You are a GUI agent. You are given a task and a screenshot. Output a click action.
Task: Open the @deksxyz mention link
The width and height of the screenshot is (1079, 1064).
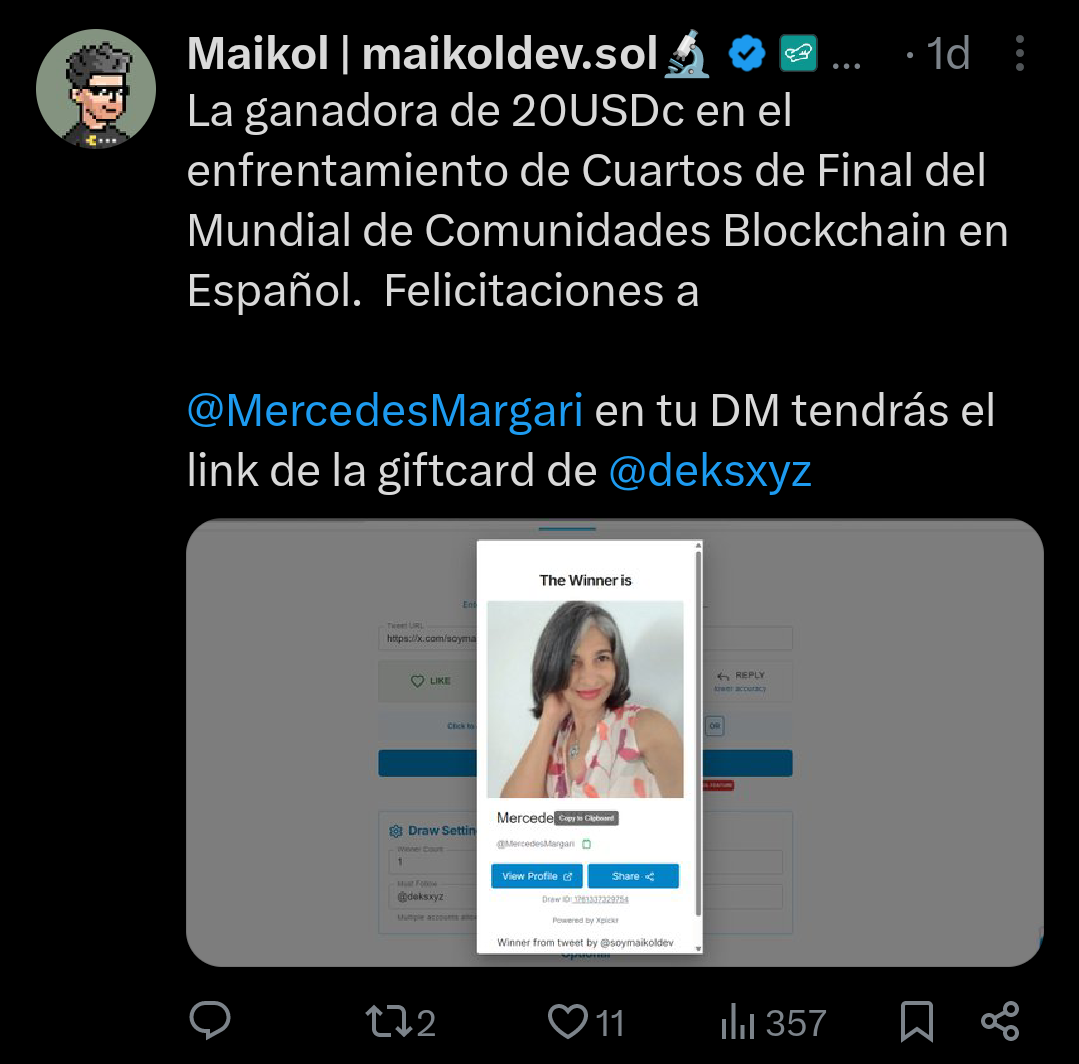[710, 470]
